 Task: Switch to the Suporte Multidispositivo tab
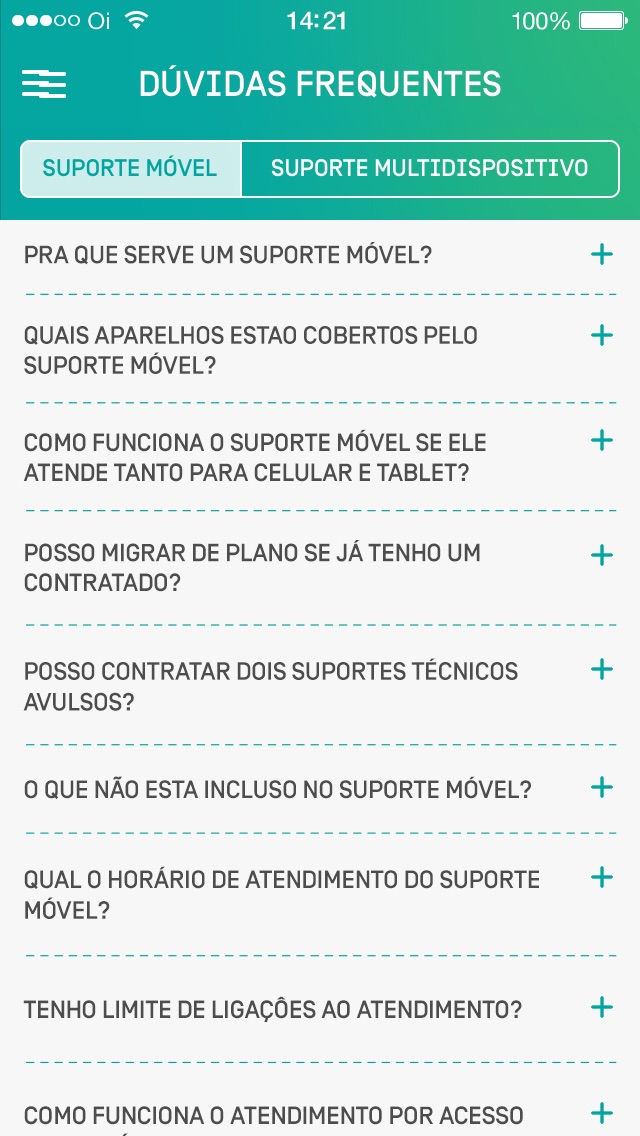point(430,169)
